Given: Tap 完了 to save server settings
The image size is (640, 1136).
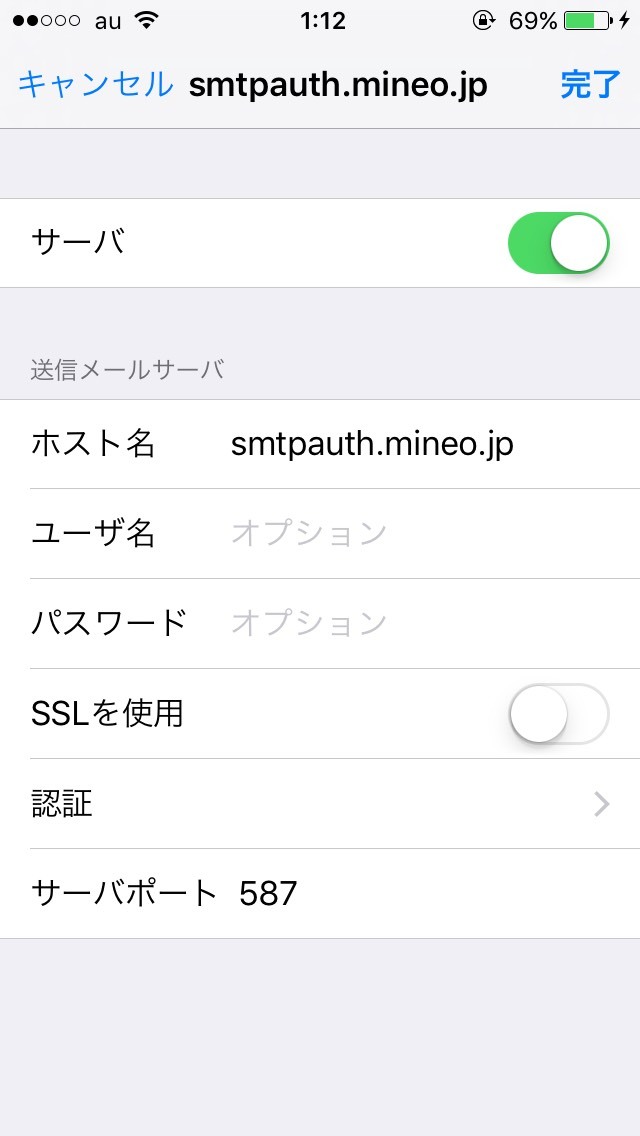Looking at the screenshot, I should (x=590, y=85).
